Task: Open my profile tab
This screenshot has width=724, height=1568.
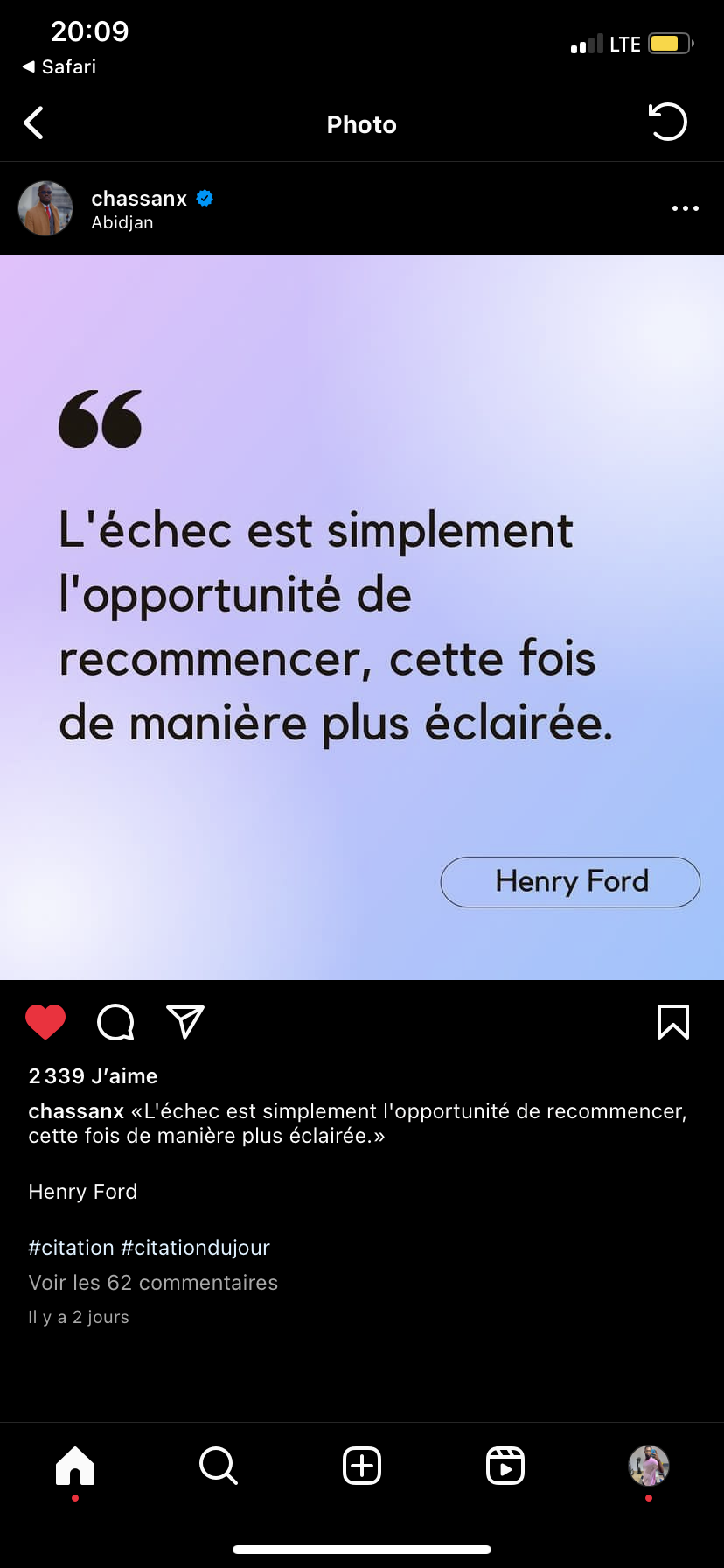Action: pyautogui.click(x=648, y=1465)
